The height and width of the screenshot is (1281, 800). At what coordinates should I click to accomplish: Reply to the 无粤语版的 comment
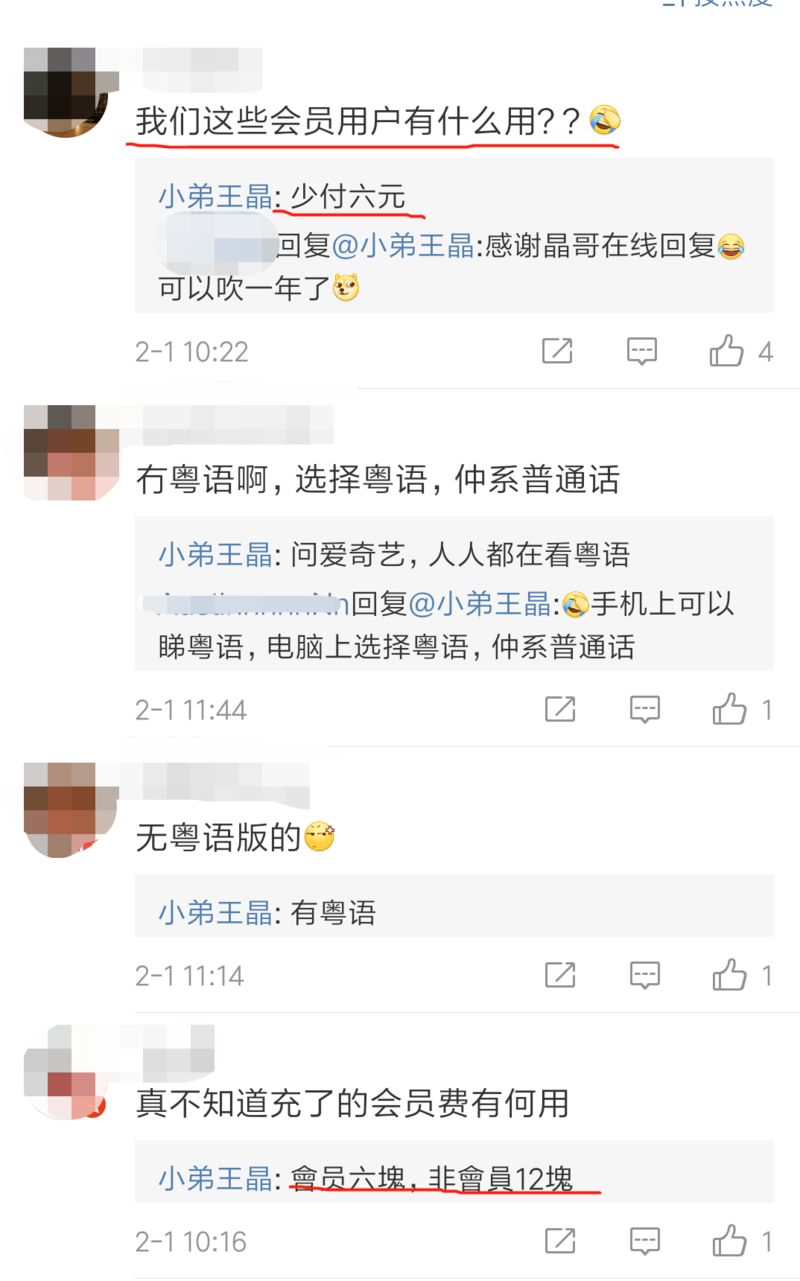click(x=645, y=975)
